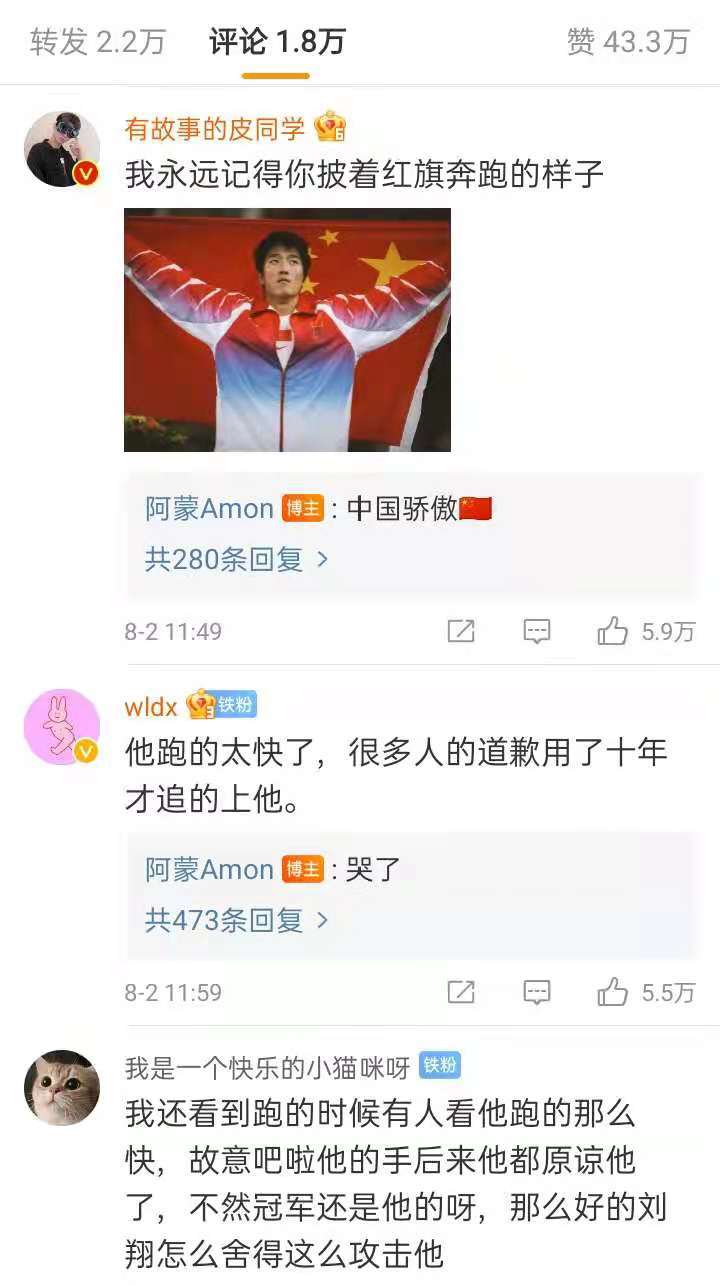Reply to wldx's comment
Viewport: 720px width, 1285px height.
point(537,992)
